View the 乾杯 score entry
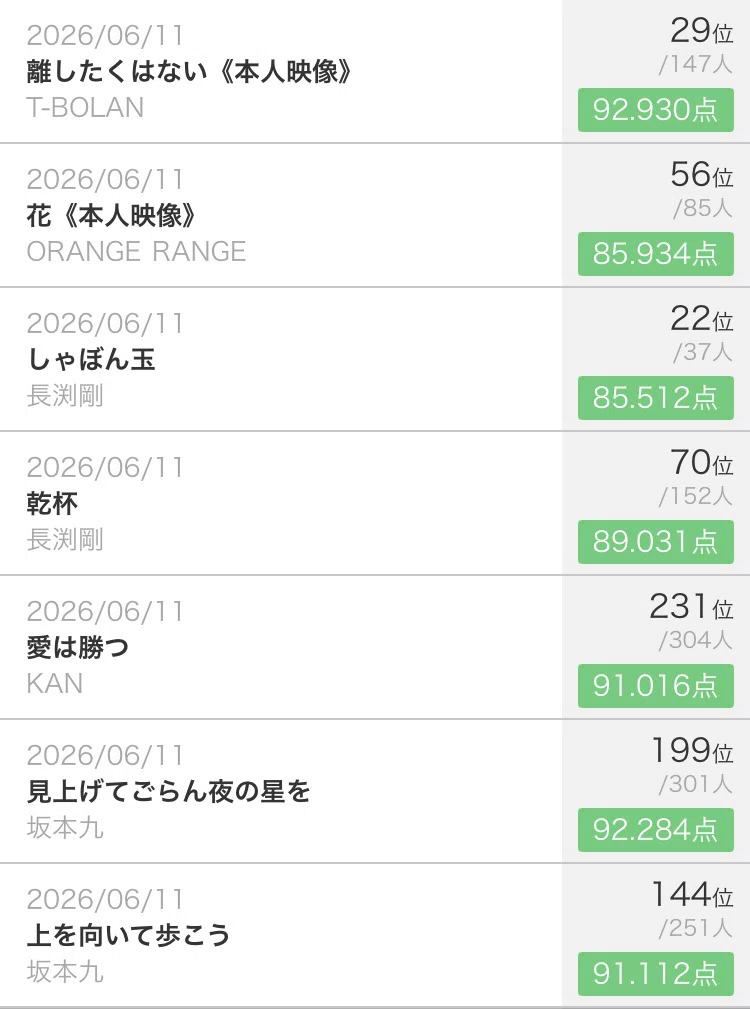The height and width of the screenshot is (1009, 750). tap(375, 504)
